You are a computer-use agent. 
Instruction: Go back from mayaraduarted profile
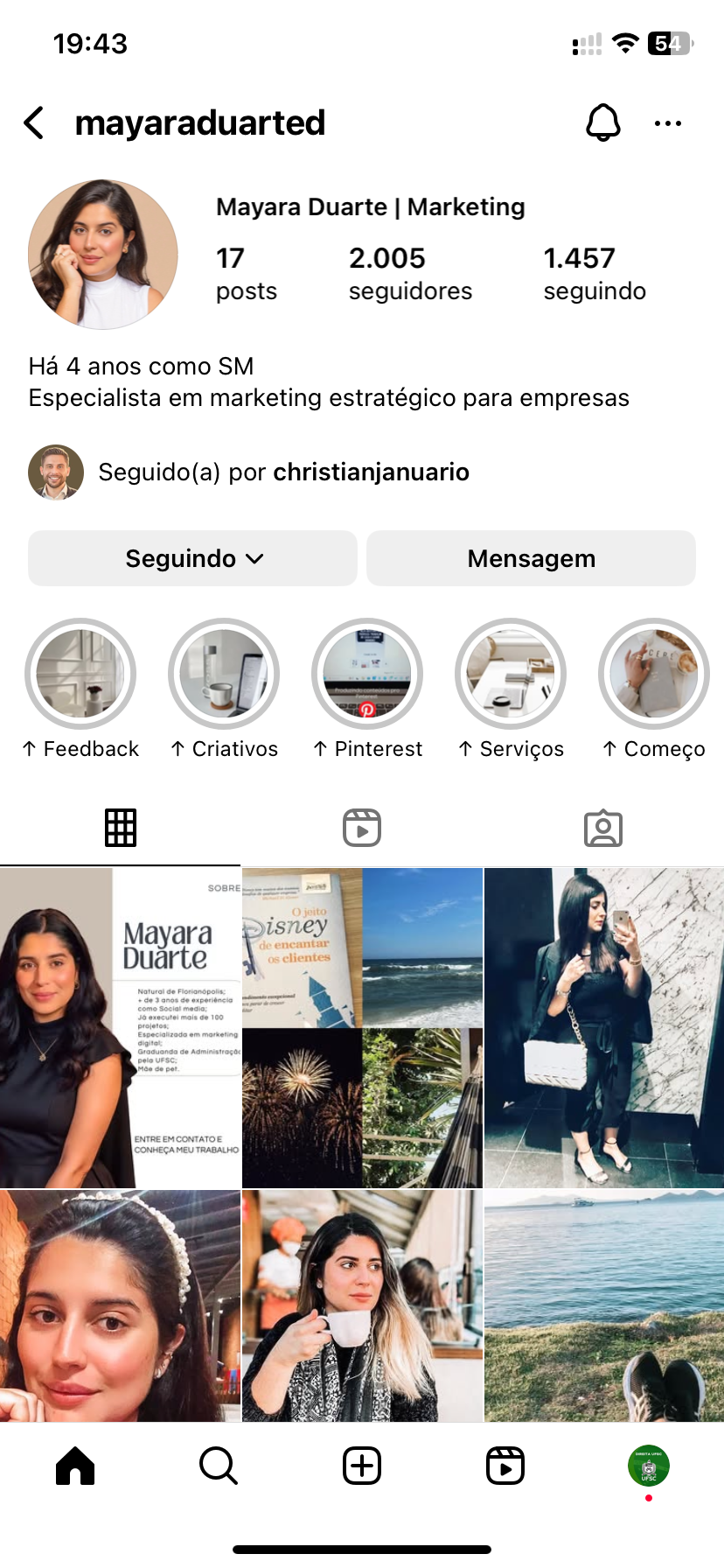[x=34, y=123]
